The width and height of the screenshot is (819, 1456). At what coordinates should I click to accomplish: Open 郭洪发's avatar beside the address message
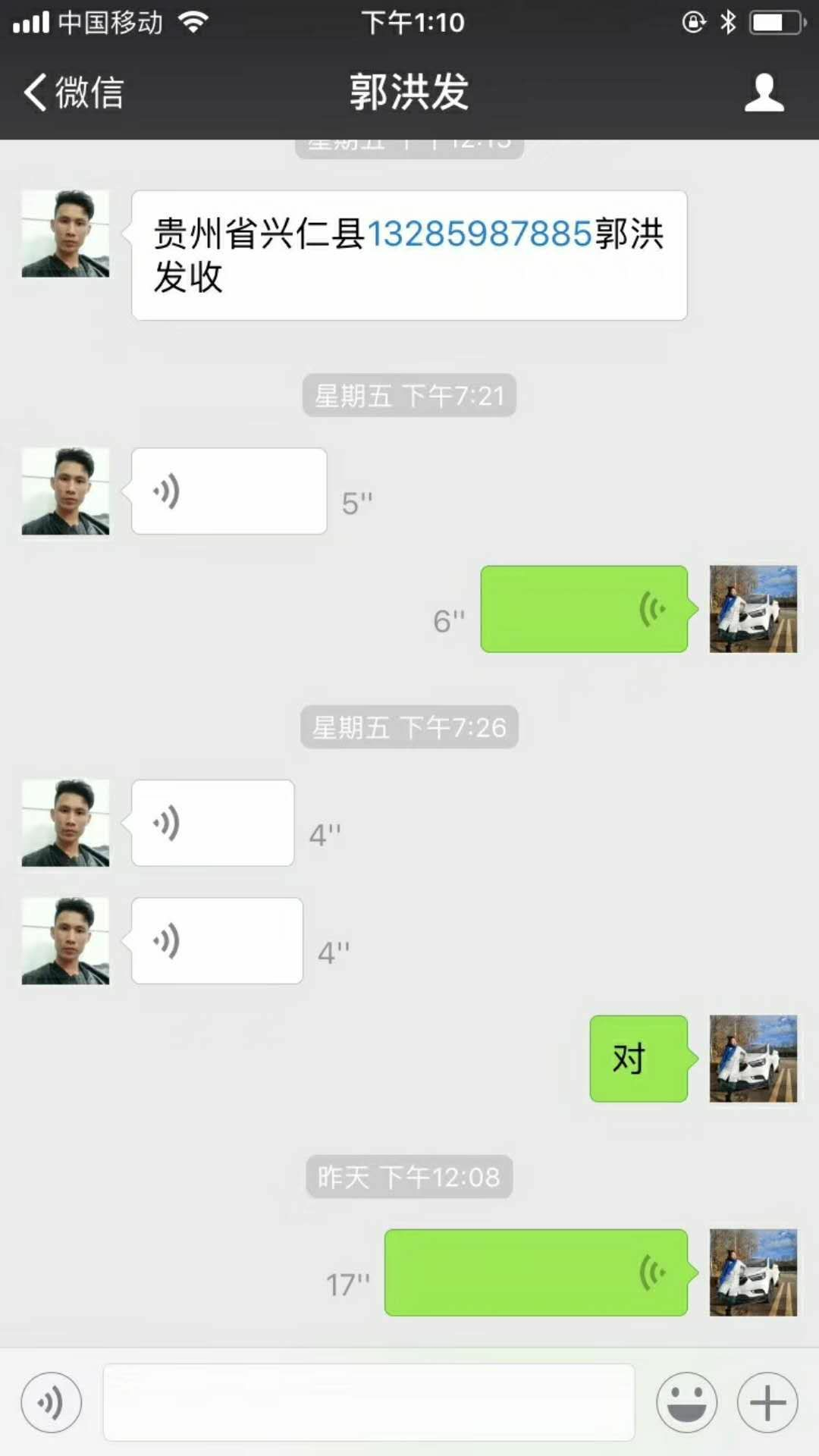65,234
